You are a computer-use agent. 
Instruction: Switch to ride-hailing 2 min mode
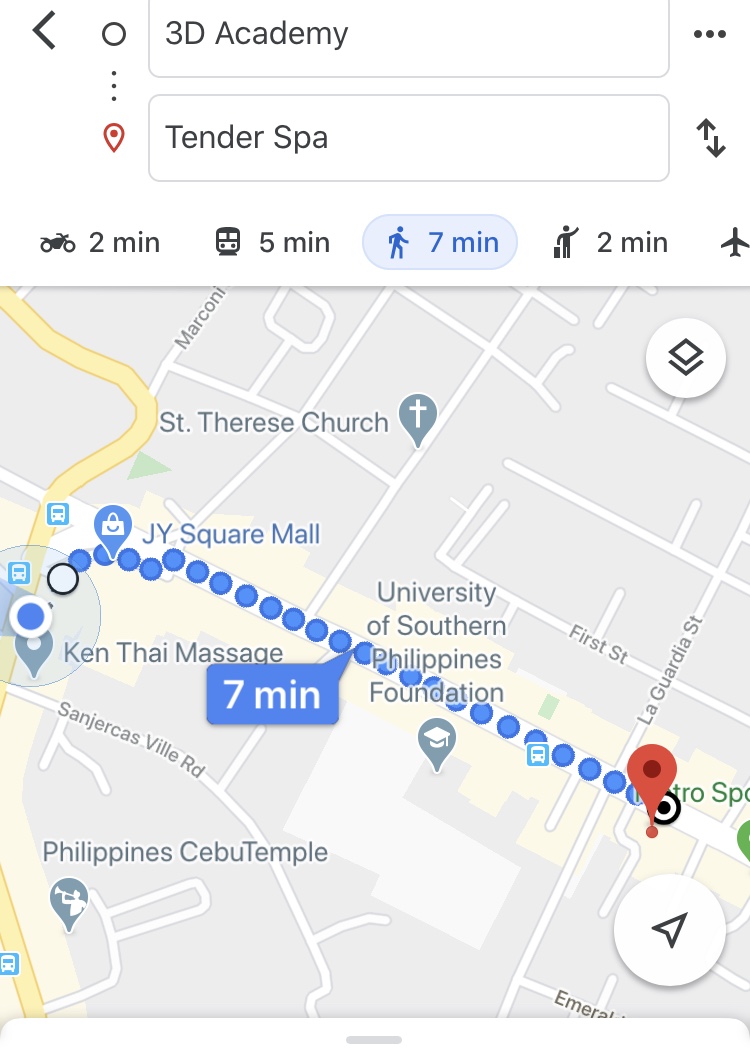click(609, 242)
